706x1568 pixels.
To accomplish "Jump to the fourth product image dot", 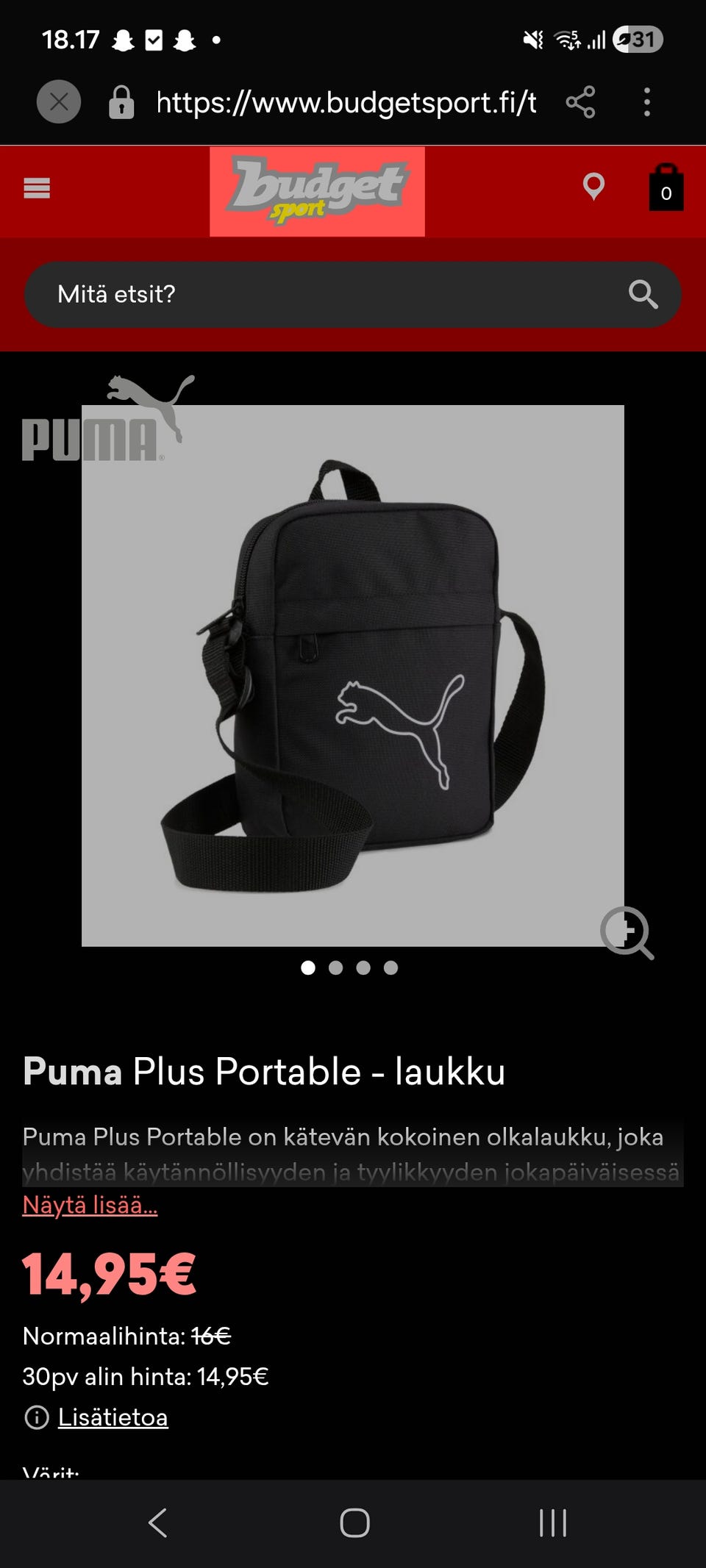I will (391, 967).
